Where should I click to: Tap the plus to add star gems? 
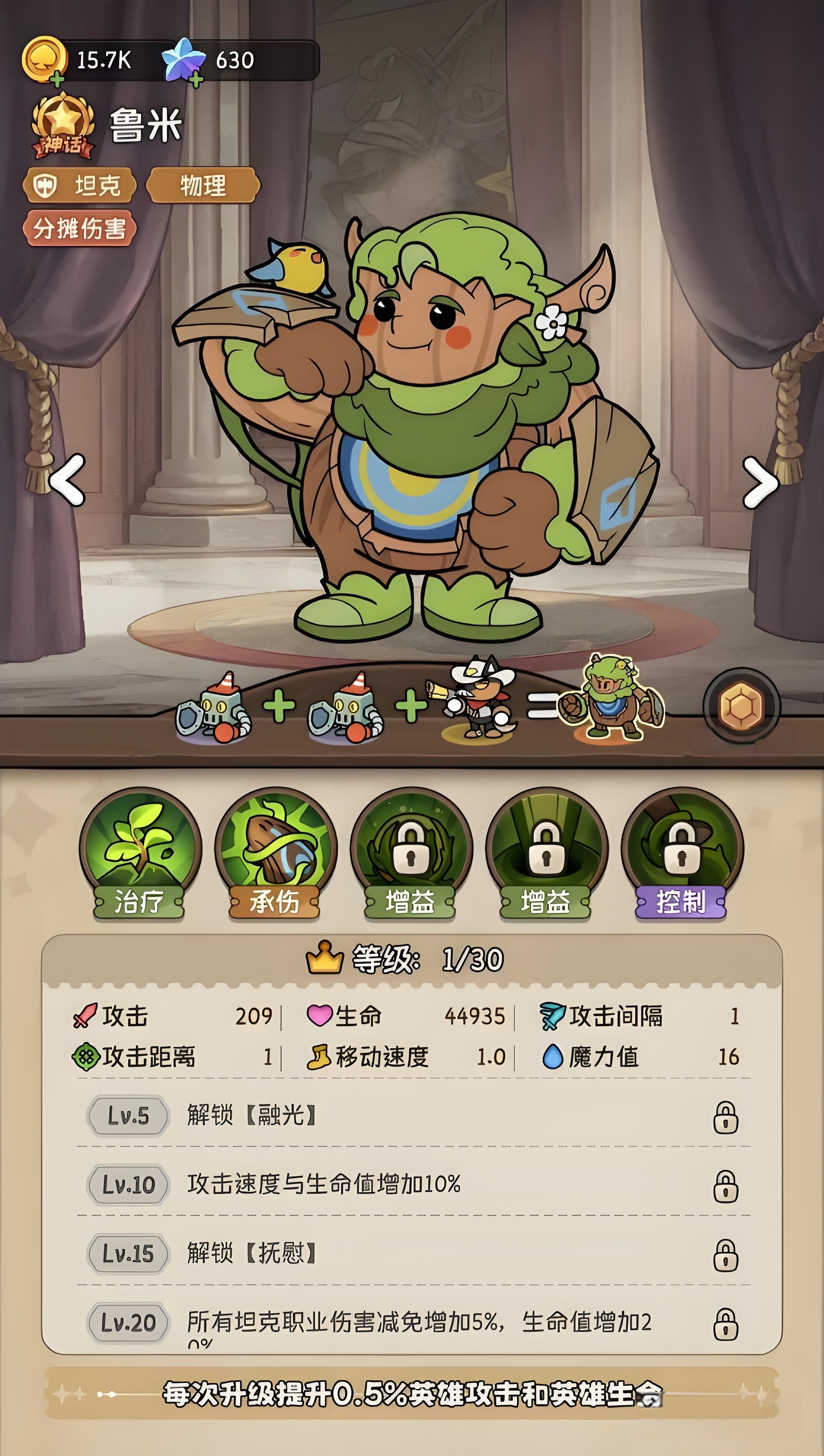tap(196, 80)
